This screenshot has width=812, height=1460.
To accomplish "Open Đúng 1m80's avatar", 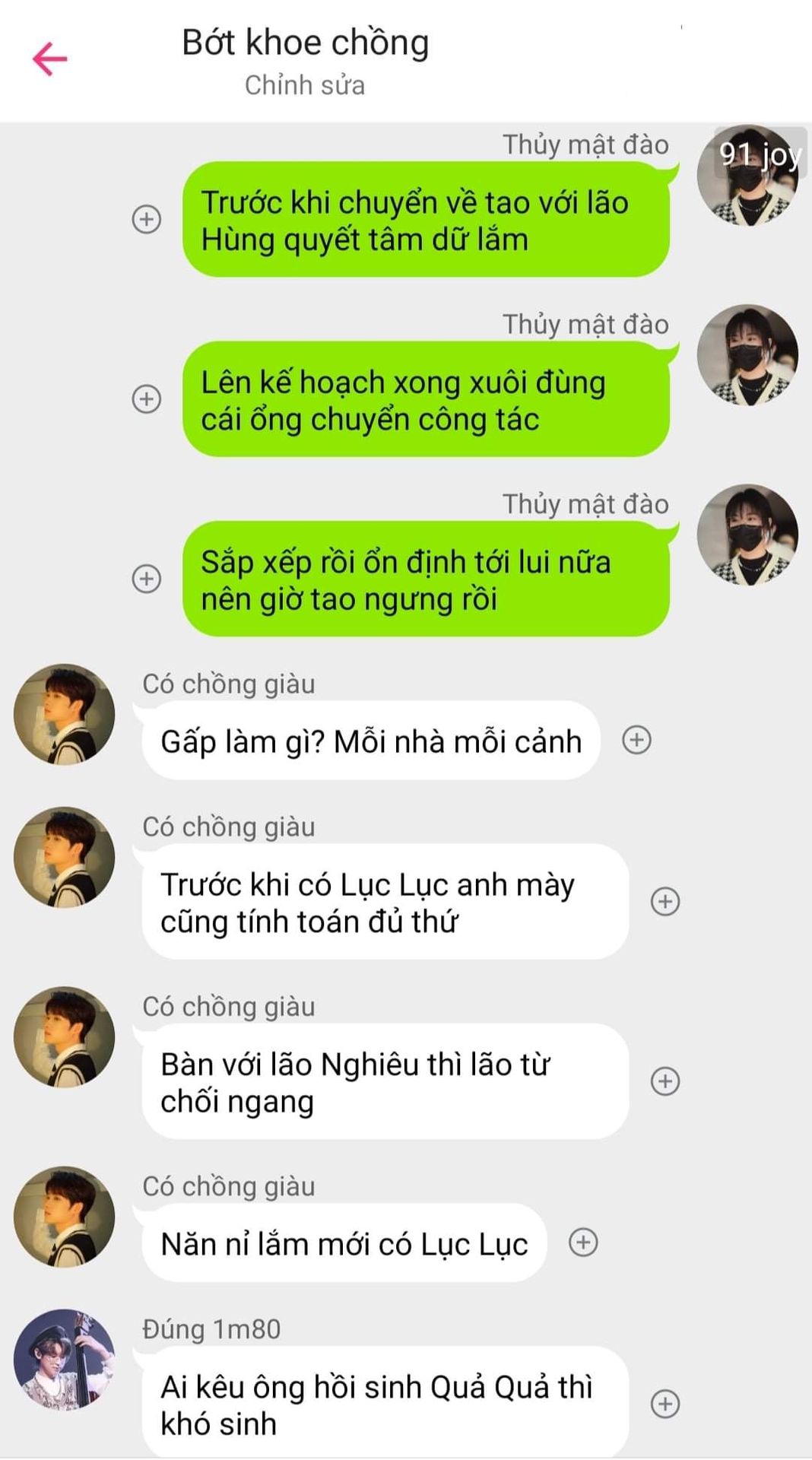I will click(x=65, y=1359).
